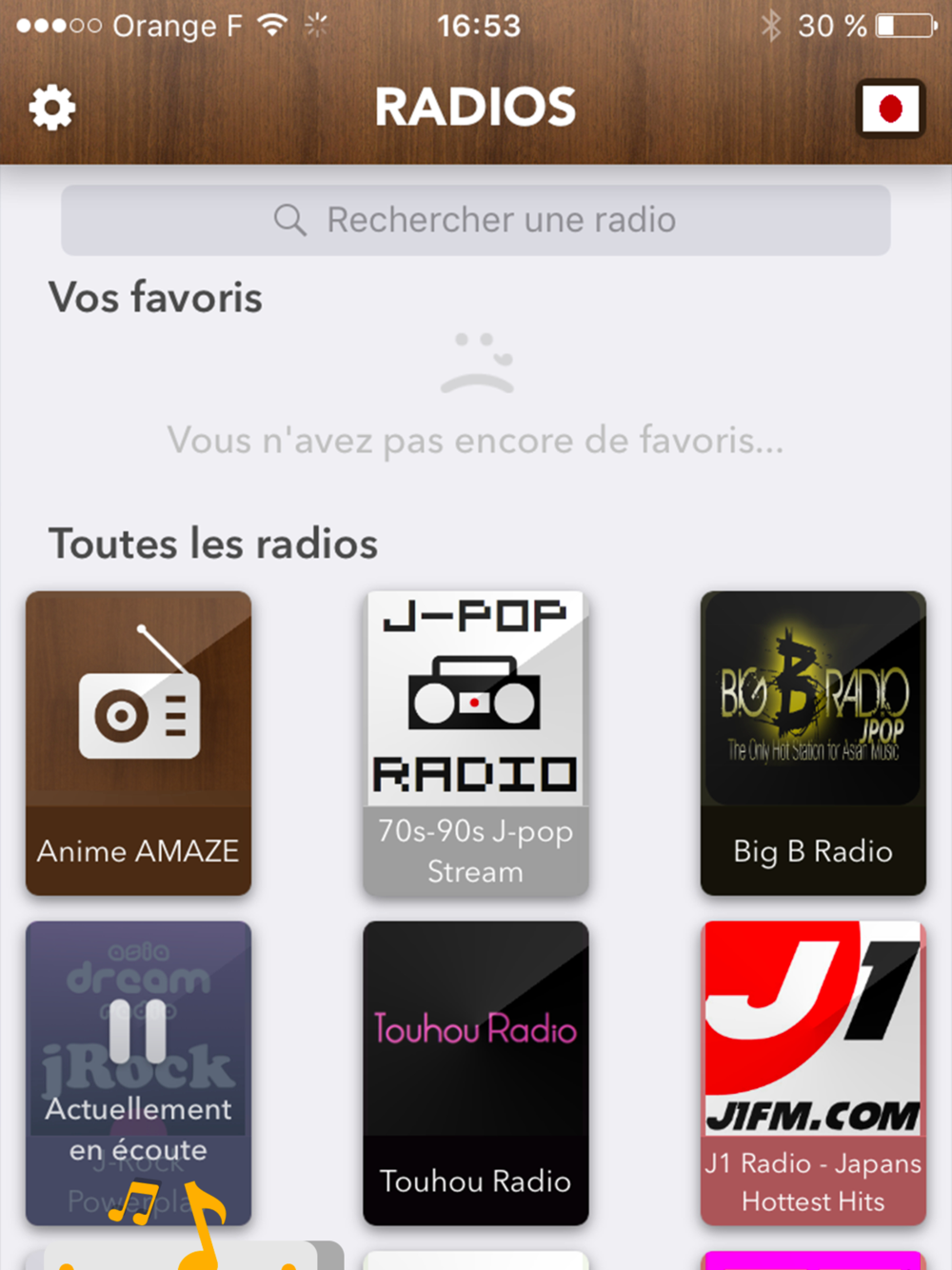Open the settings gear
952x1270 pixels.
(x=52, y=108)
